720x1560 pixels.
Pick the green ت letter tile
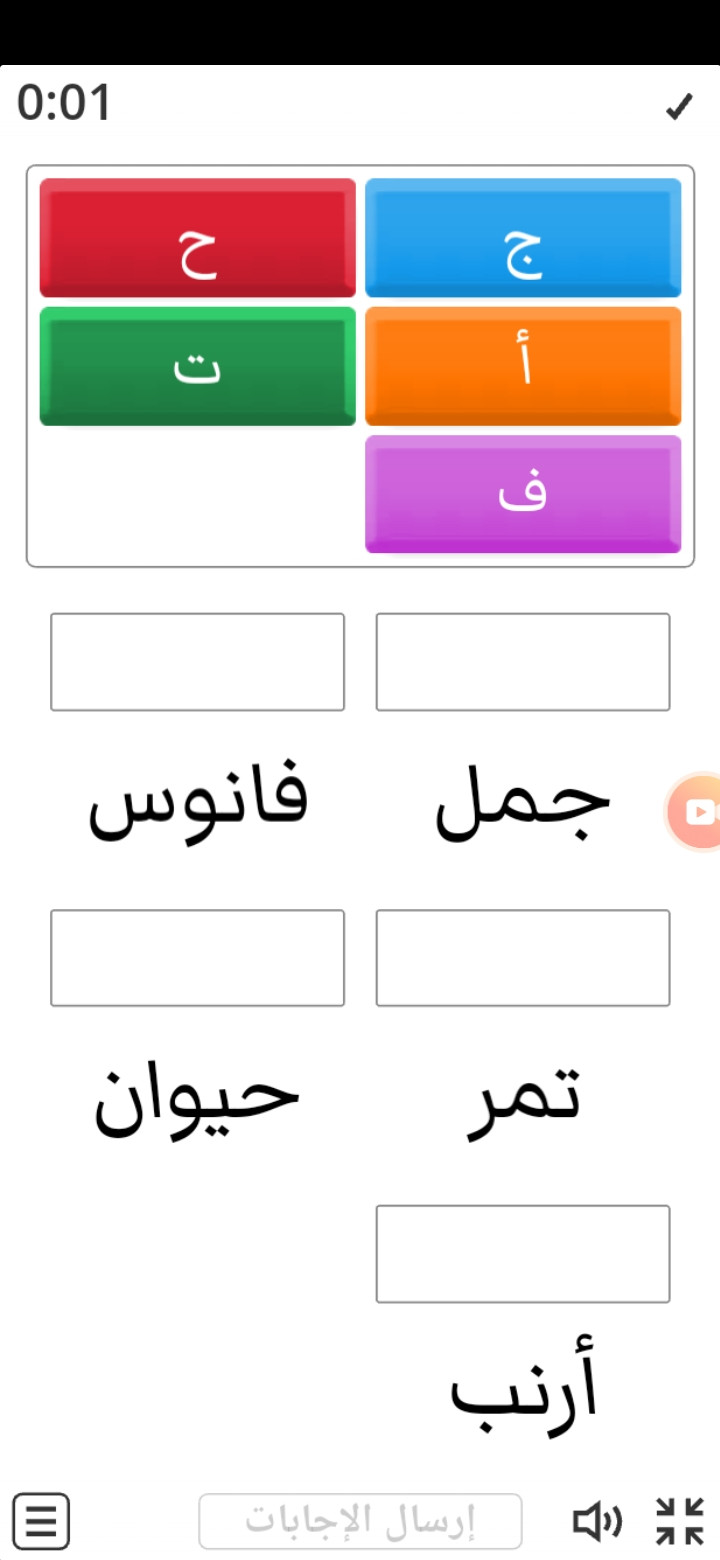coord(198,366)
